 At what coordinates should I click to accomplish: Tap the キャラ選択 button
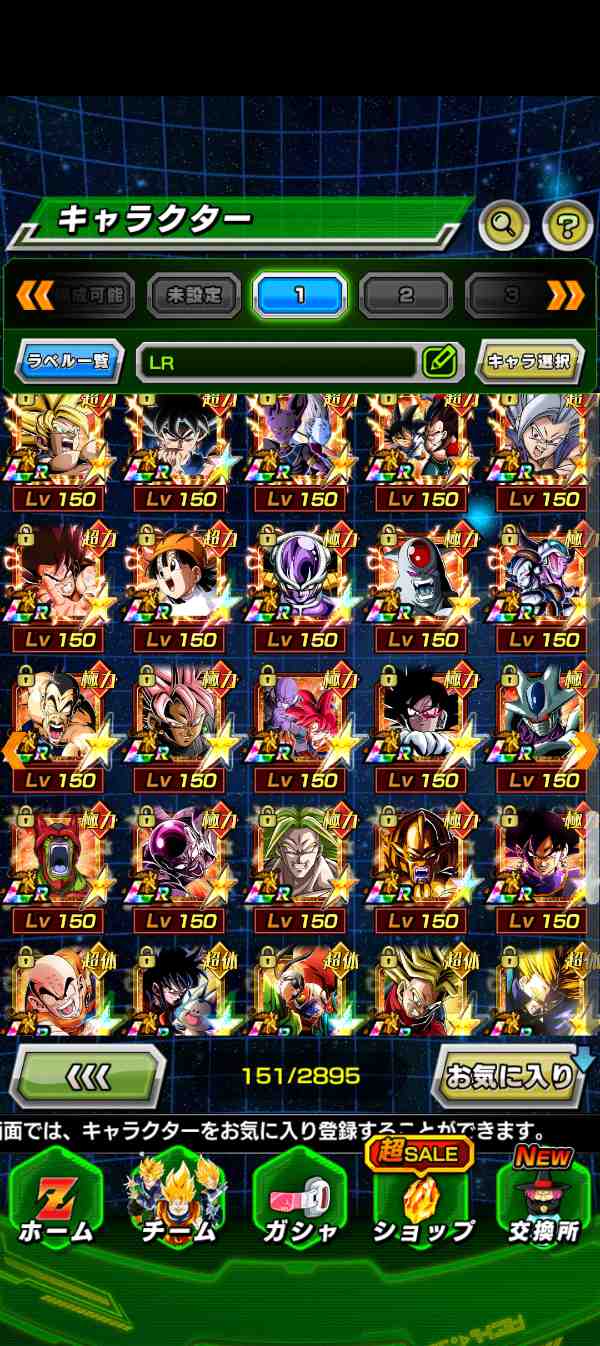(530, 361)
